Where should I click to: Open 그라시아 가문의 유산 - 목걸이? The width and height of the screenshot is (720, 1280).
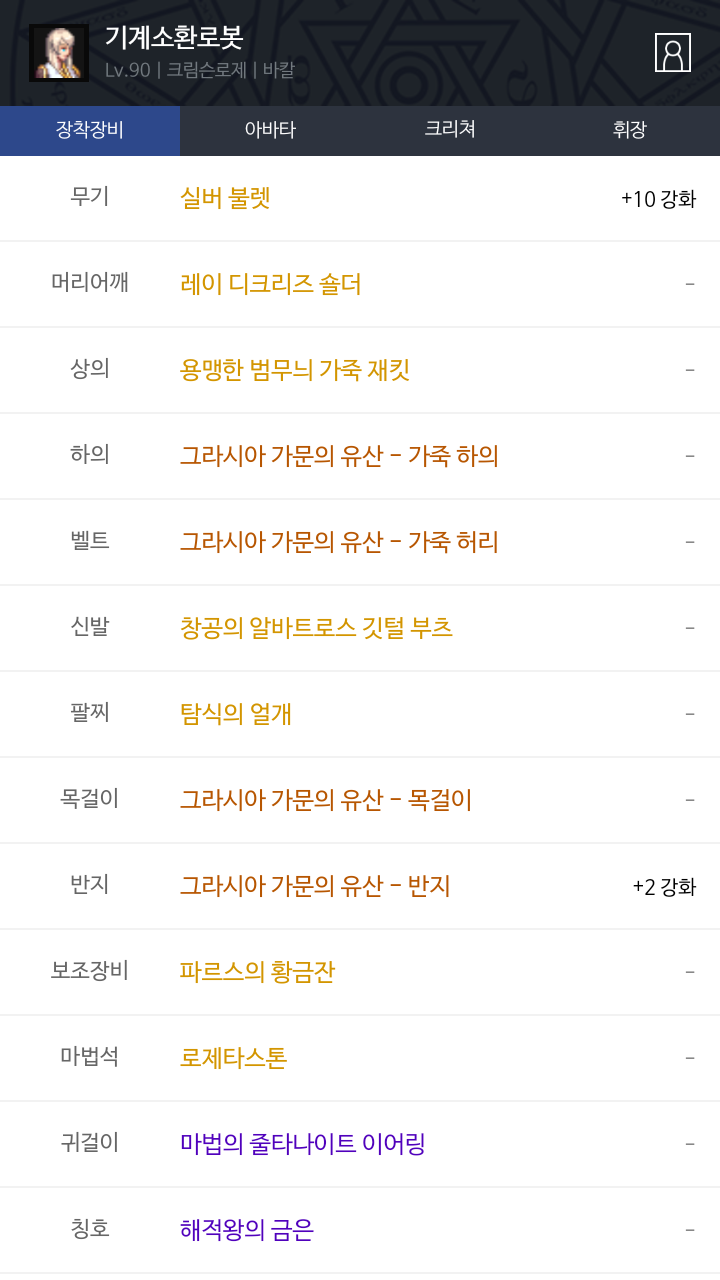click(326, 800)
